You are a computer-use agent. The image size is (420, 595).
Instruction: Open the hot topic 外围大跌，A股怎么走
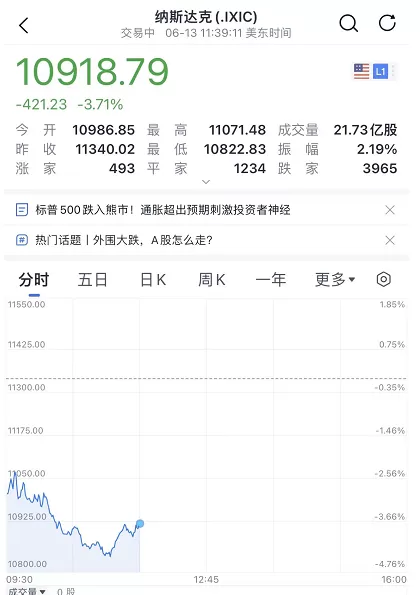(x=124, y=240)
